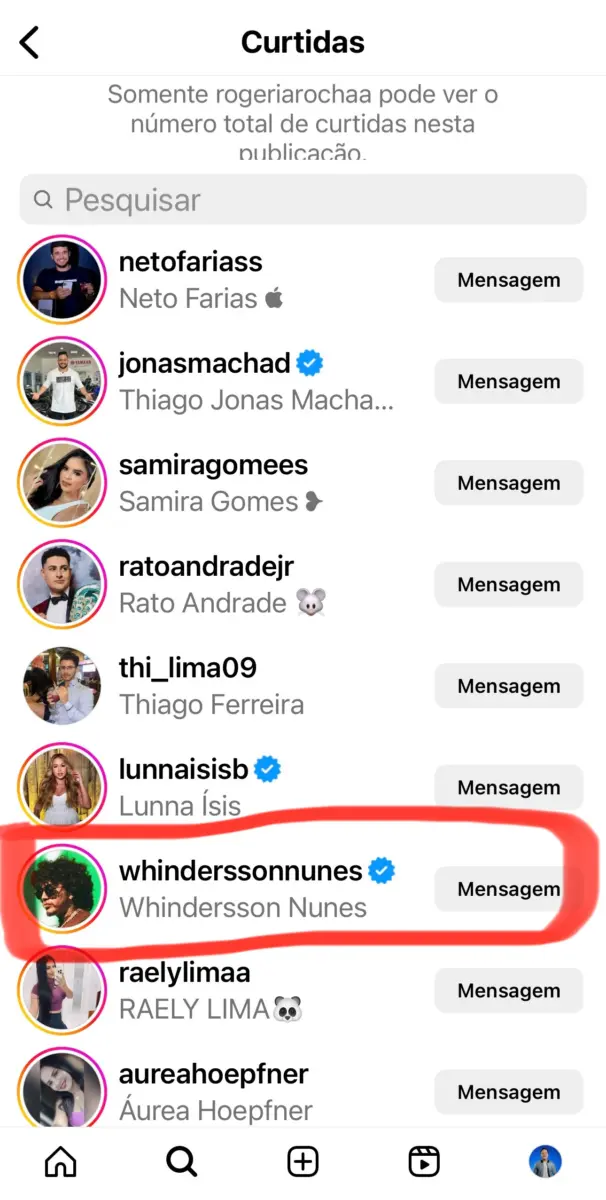Image resolution: width=606 pixels, height=1200 pixels.
Task: Message netofariass via Mensagem button
Action: point(508,280)
